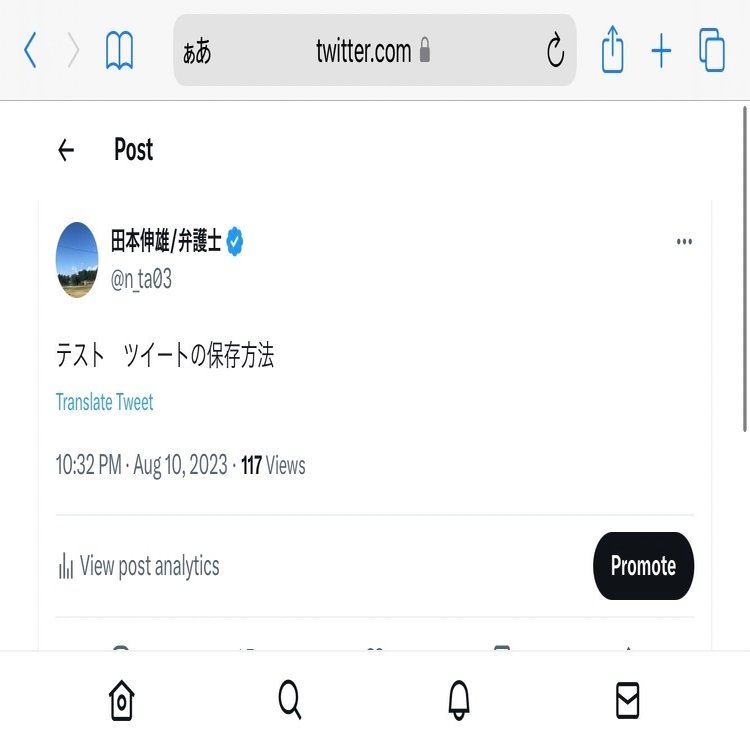The height and width of the screenshot is (750, 750).
Task: Add a new Safari tab
Action: pos(661,51)
